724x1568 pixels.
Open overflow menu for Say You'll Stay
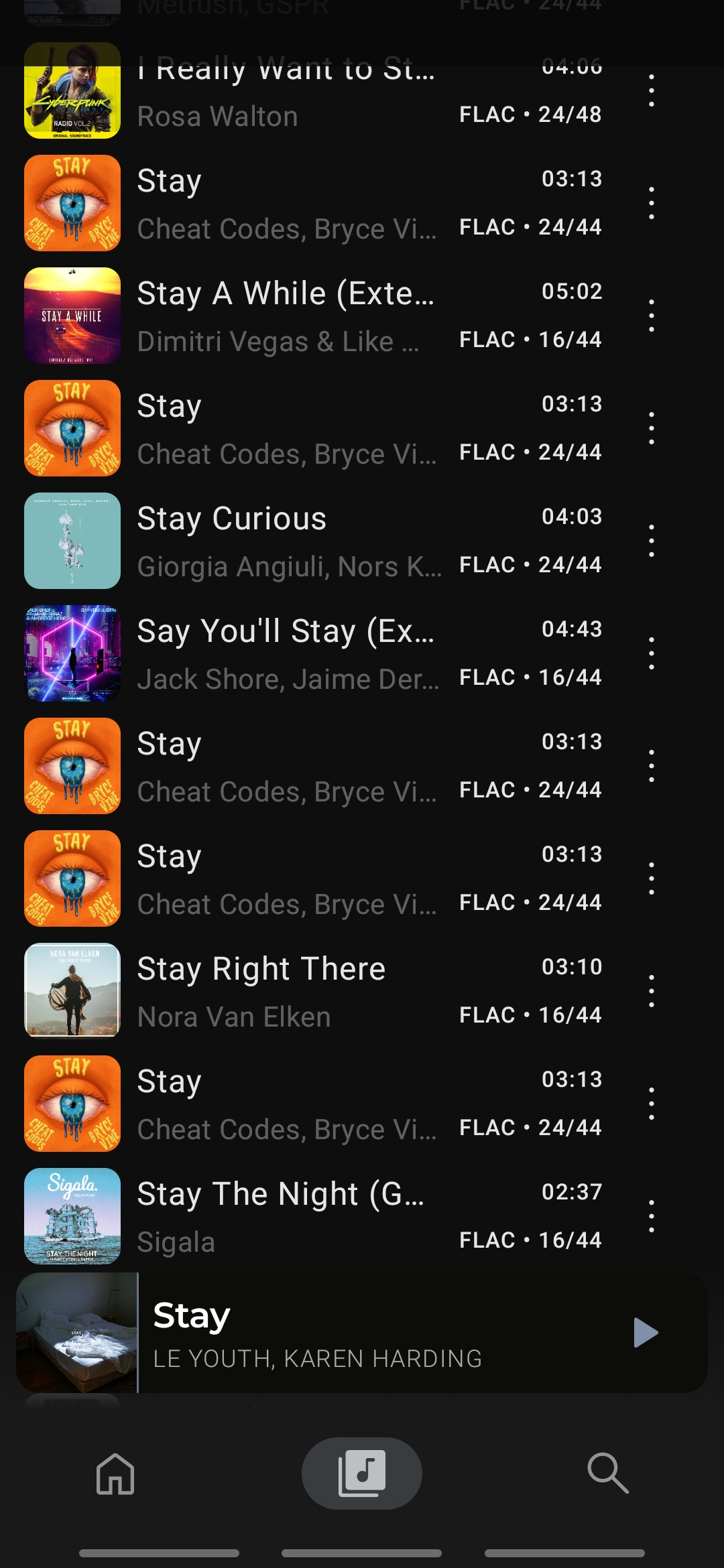pos(652,653)
